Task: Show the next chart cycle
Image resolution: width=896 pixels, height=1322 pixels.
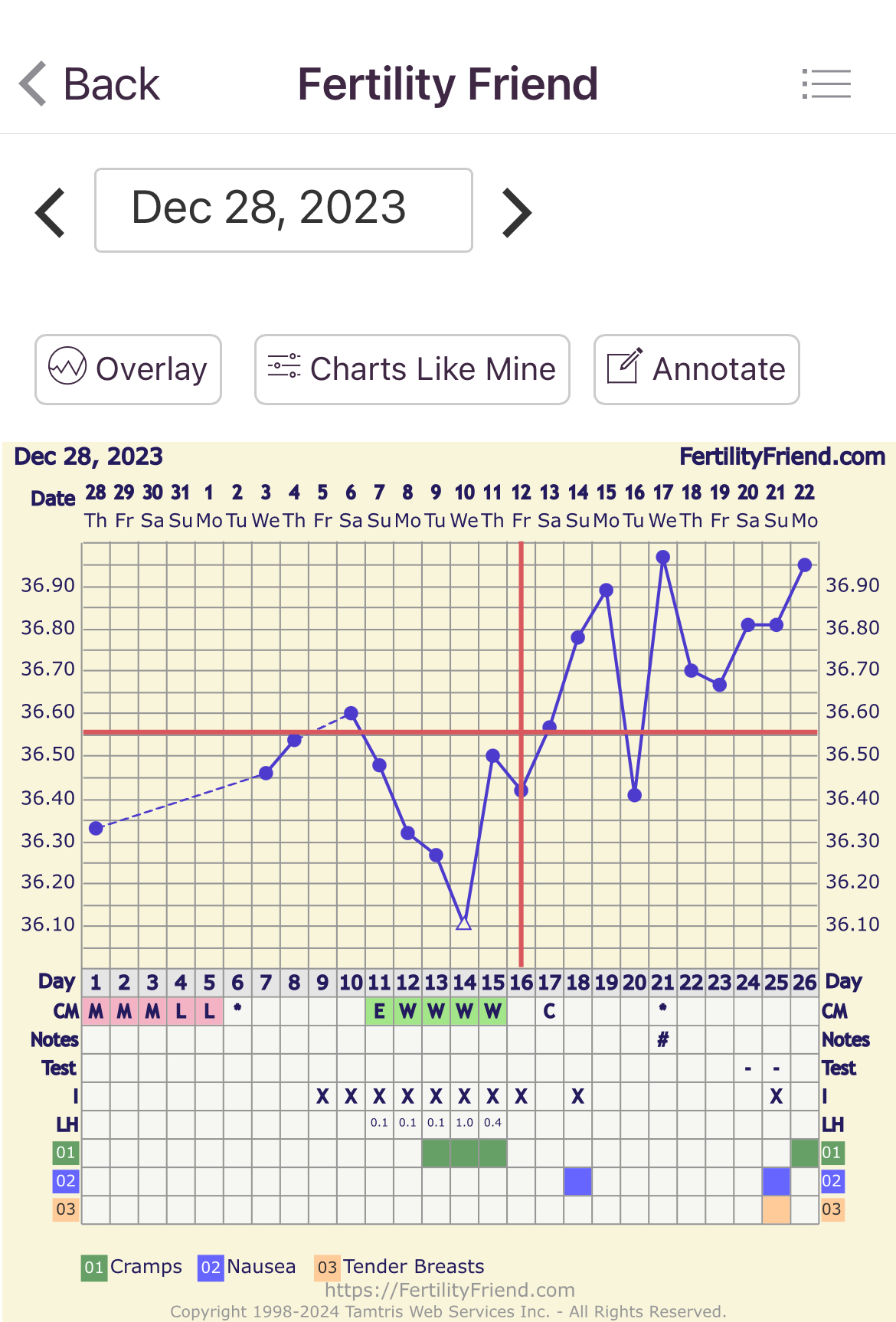Action: (x=516, y=212)
